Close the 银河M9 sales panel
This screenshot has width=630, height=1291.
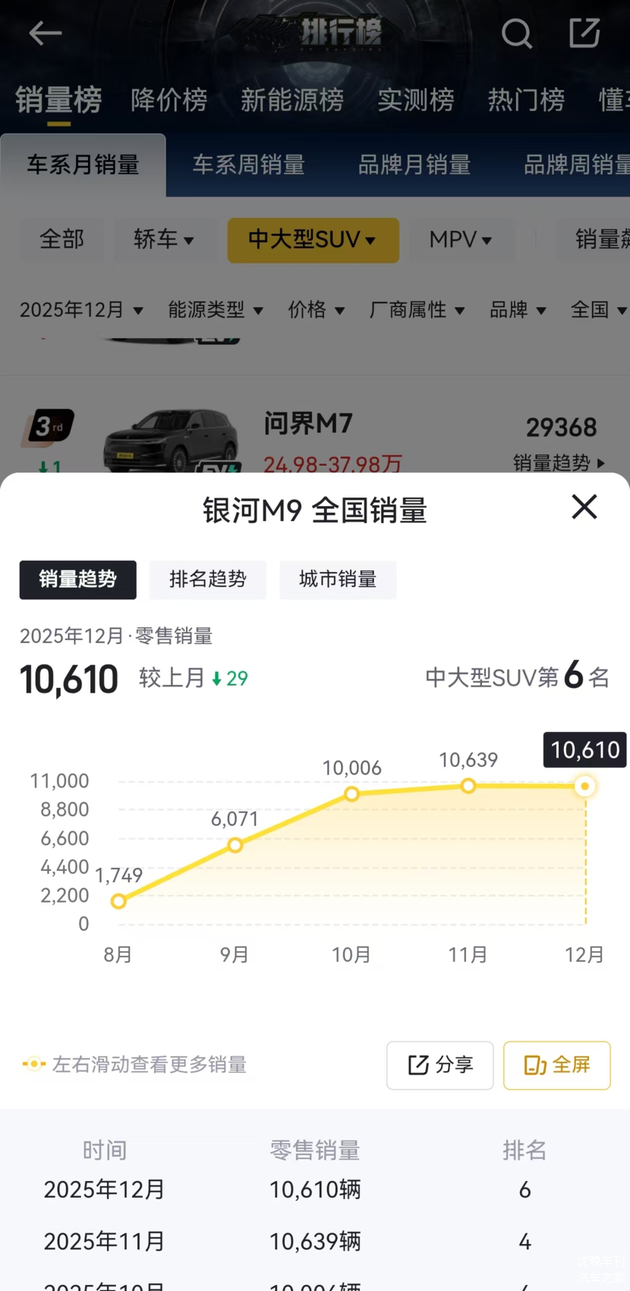584,507
